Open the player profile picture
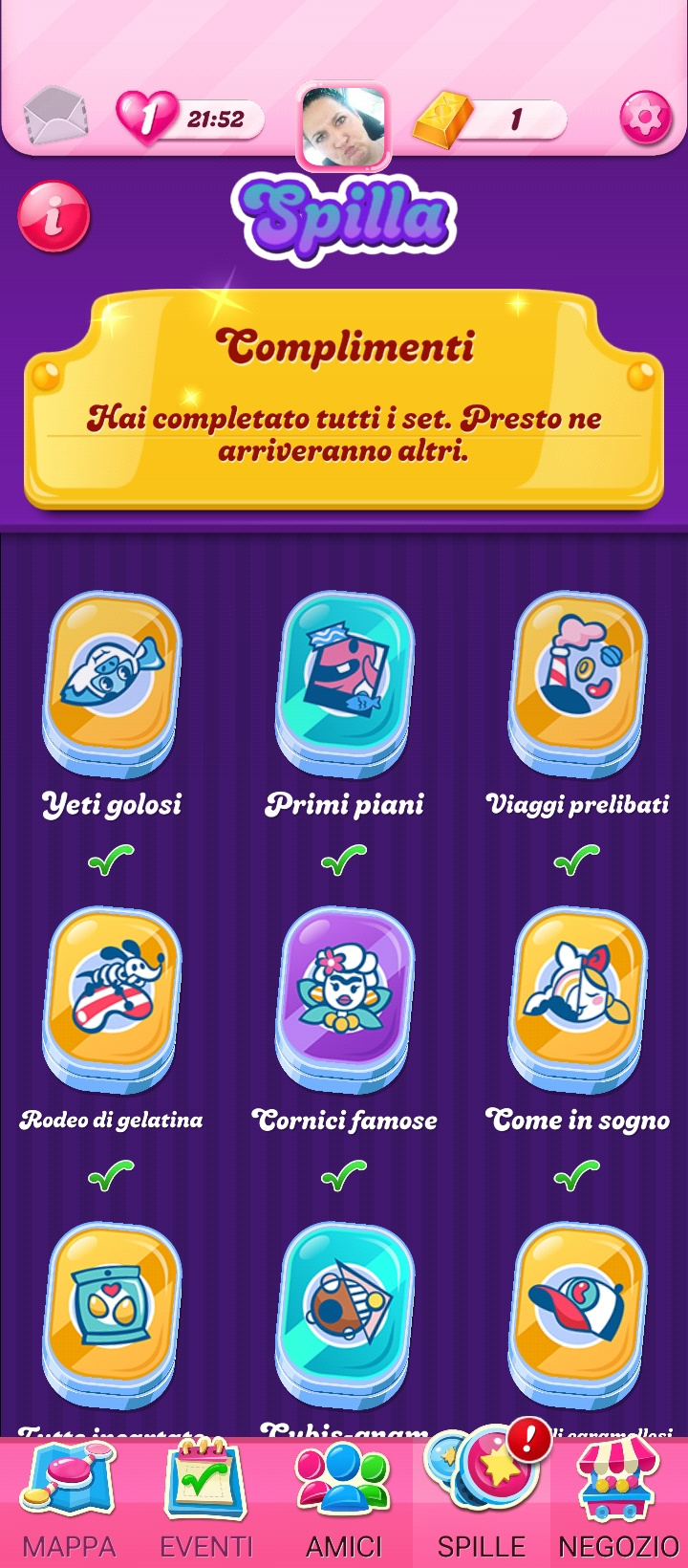The height and width of the screenshot is (1568, 688). point(344,125)
